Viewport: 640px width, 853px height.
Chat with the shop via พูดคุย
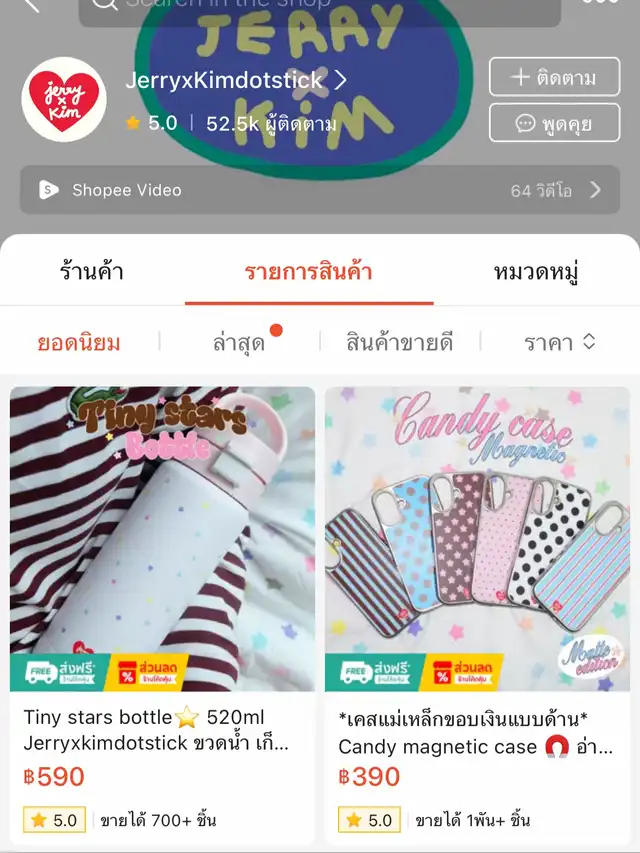(555, 123)
